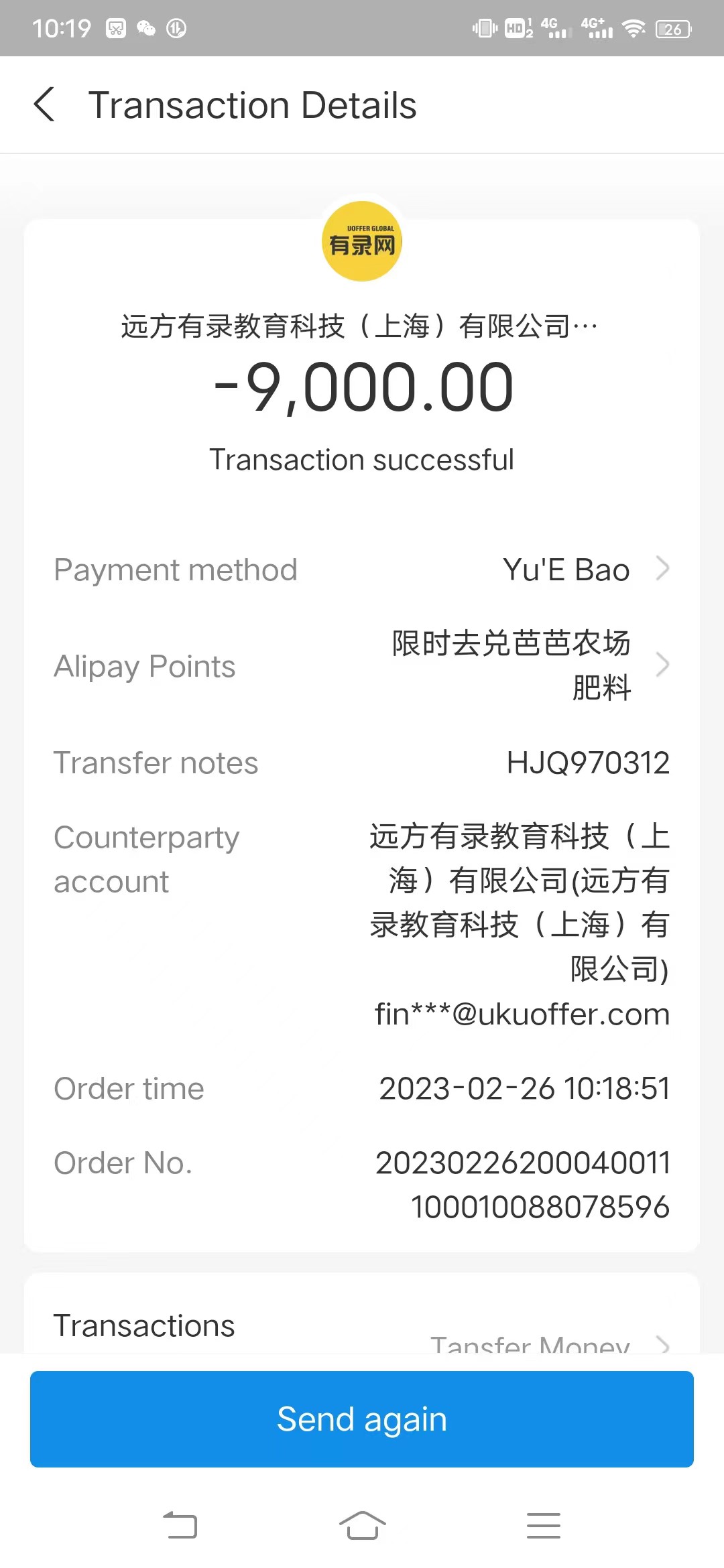Go back from Transaction Details

click(x=44, y=105)
